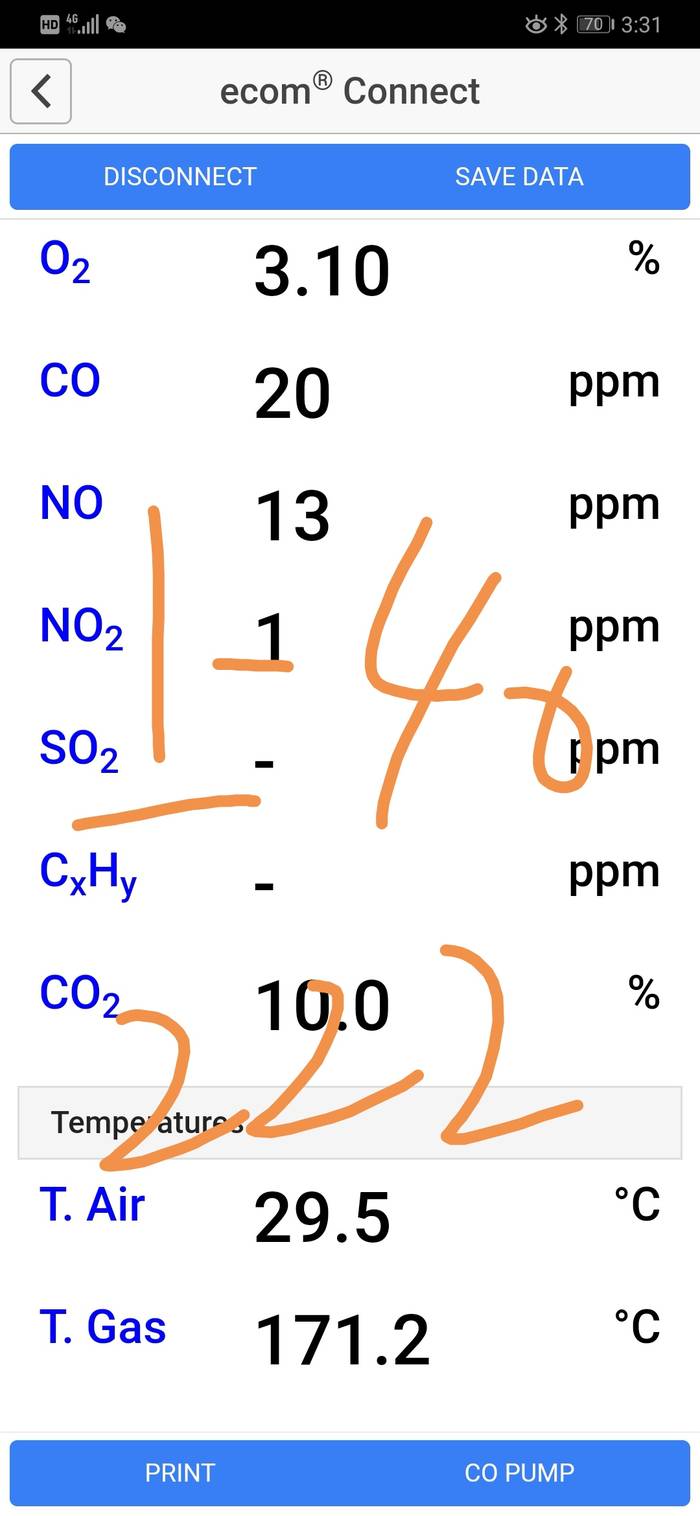Go back using the arrow button
The width and height of the screenshot is (700, 1516).
[x=41, y=91]
